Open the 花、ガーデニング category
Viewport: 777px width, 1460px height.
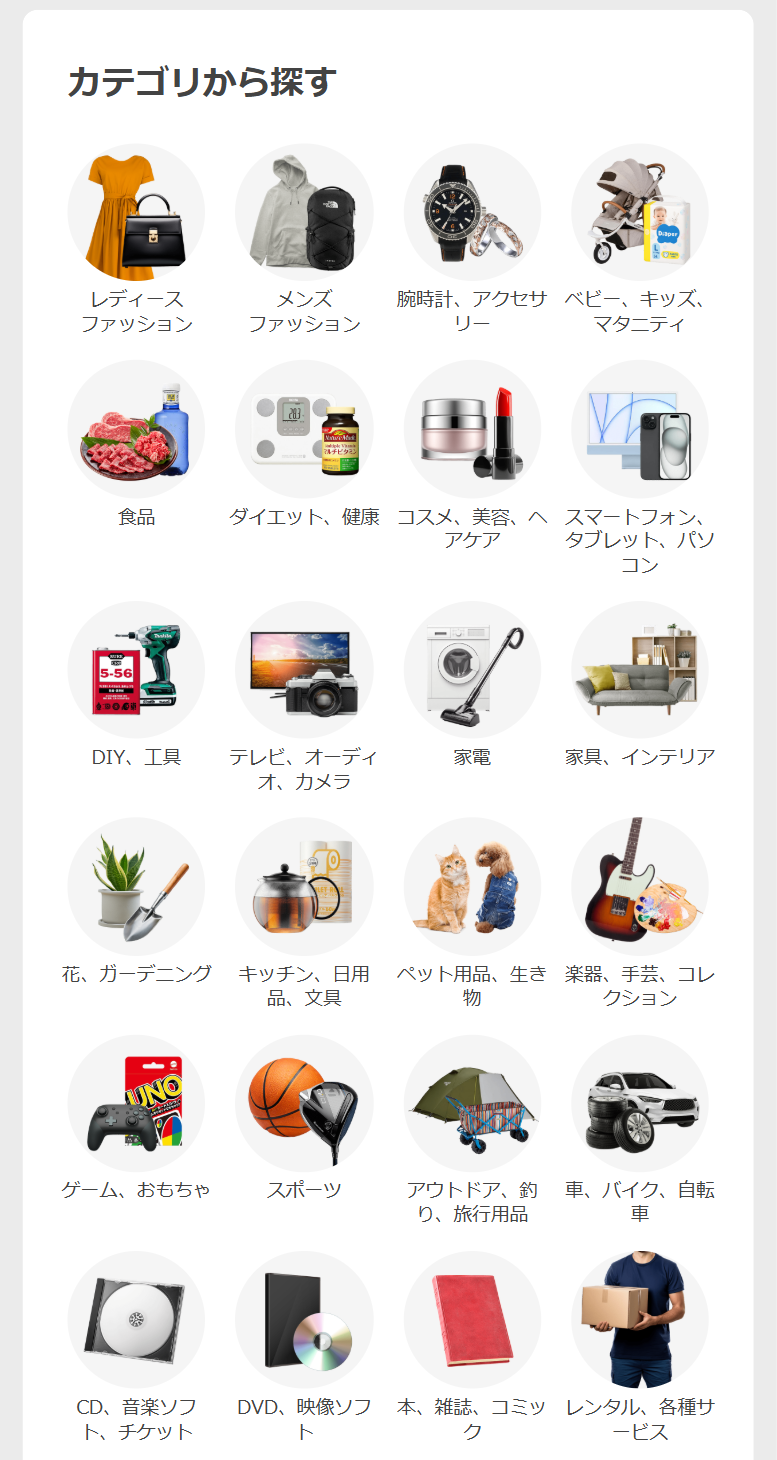136,887
